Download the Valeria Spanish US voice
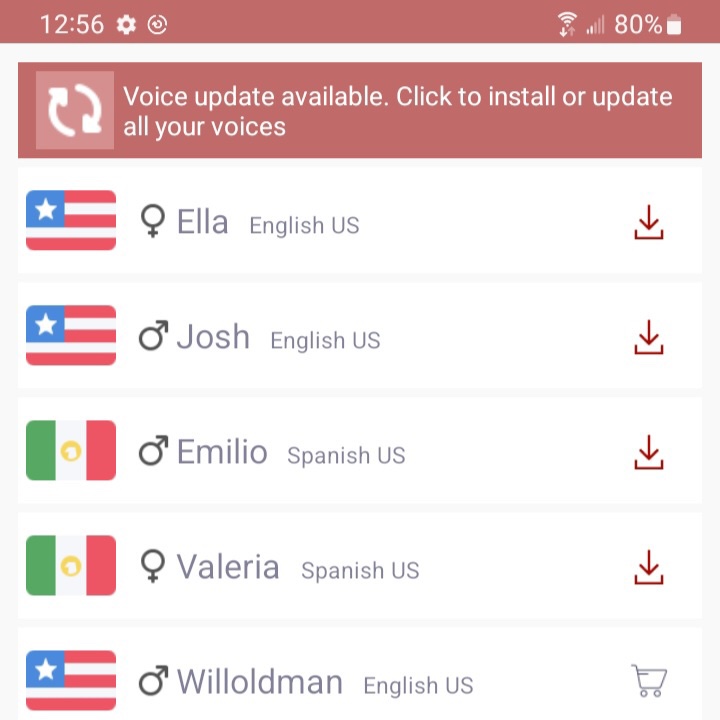 (649, 567)
